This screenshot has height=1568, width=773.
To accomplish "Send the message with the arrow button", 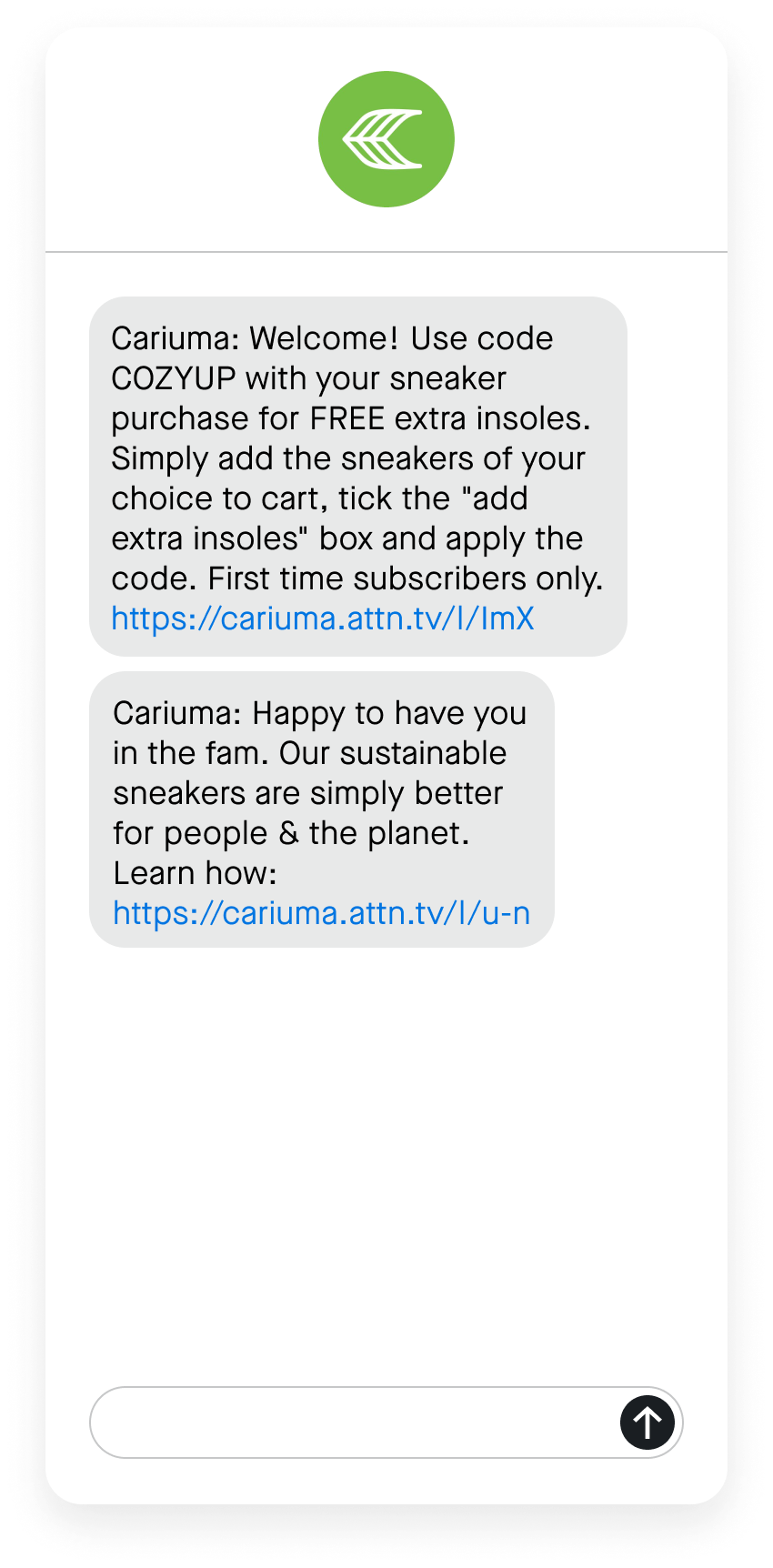I will point(648,1422).
